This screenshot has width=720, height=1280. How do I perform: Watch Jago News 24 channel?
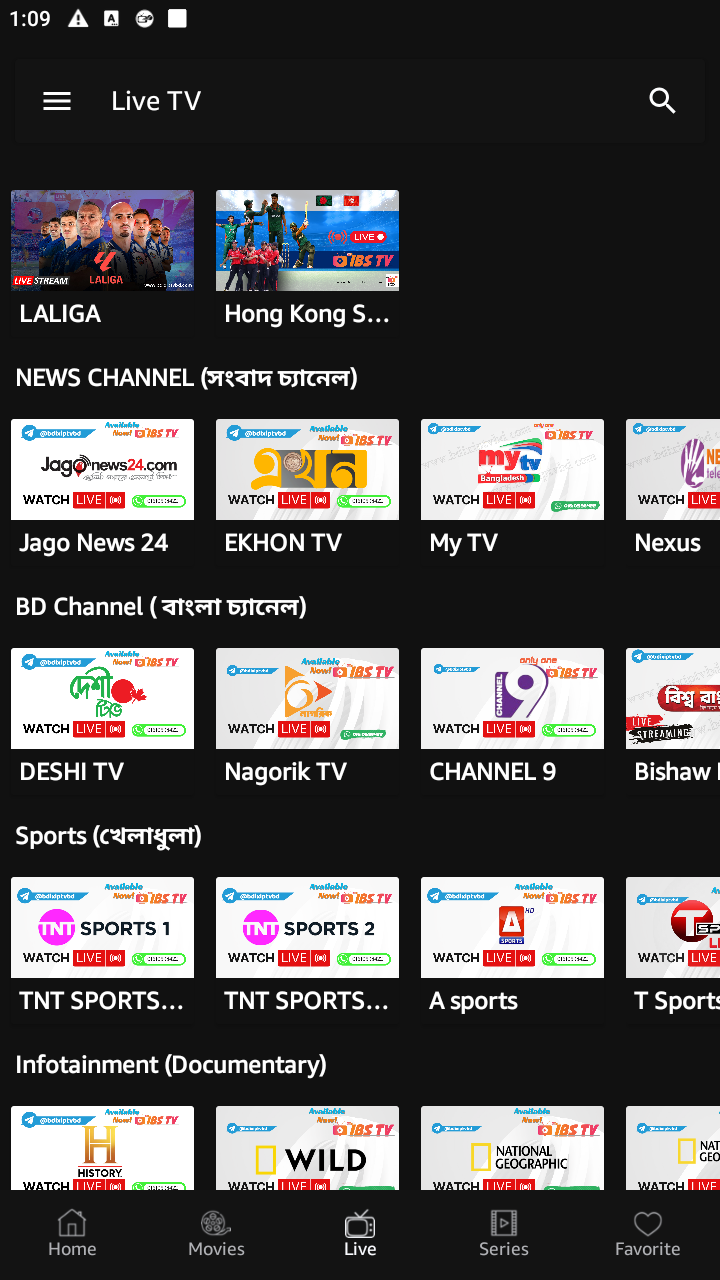pyautogui.click(x=101, y=469)
